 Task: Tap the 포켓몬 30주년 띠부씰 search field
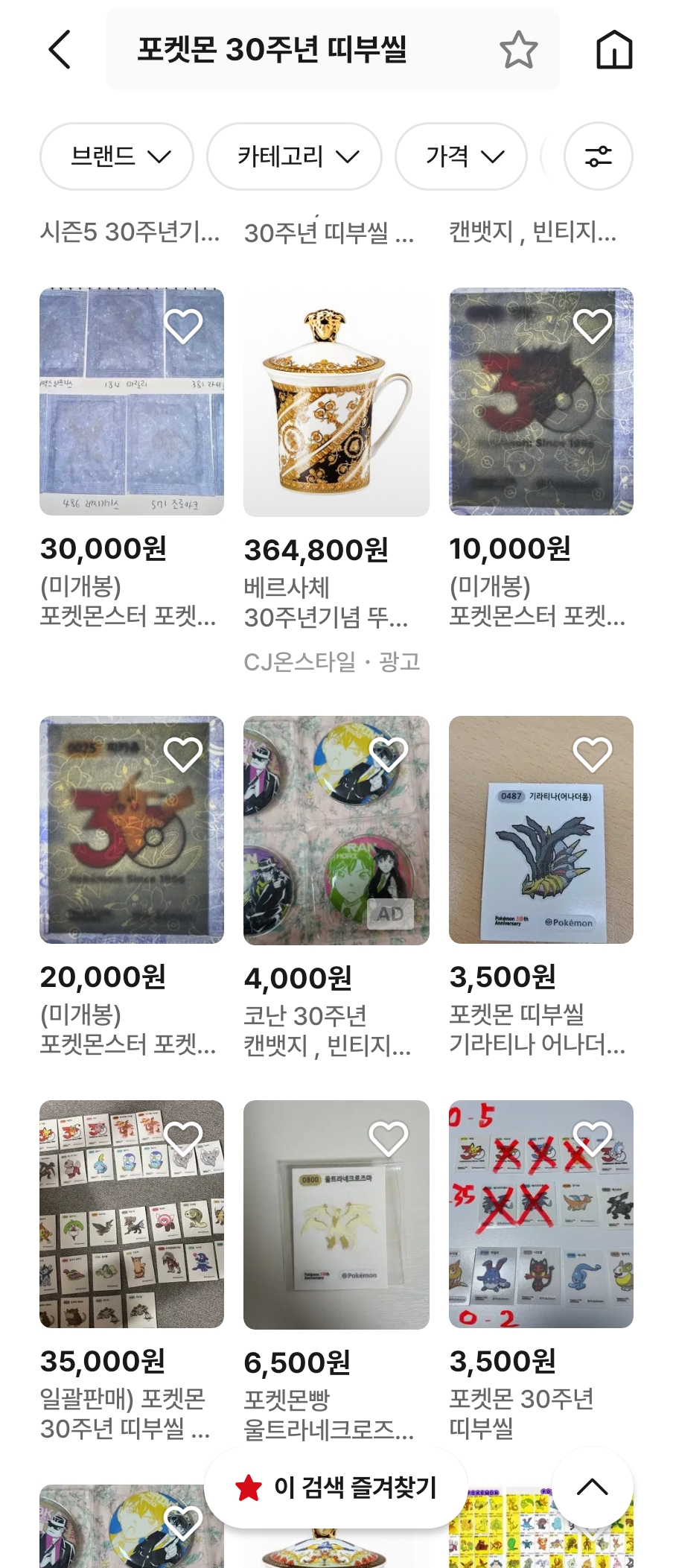click(x=298, y=50)
